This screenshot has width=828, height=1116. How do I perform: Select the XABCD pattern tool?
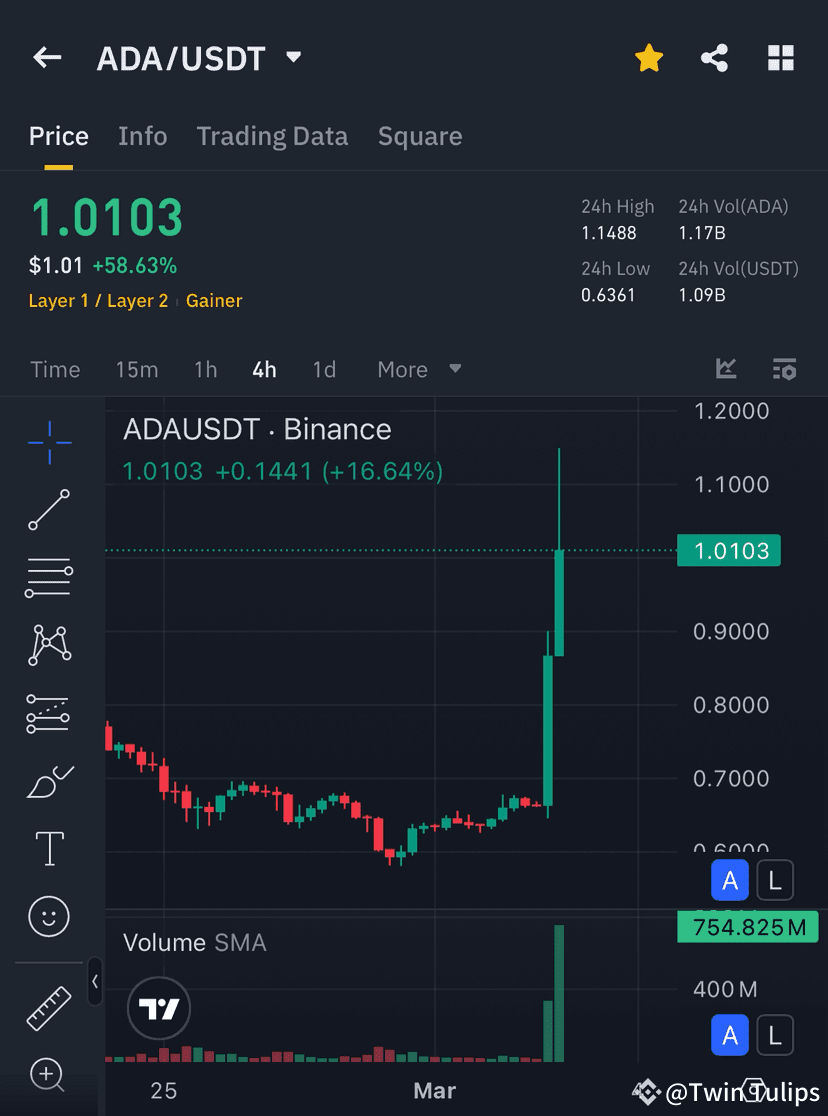point(48,645)
